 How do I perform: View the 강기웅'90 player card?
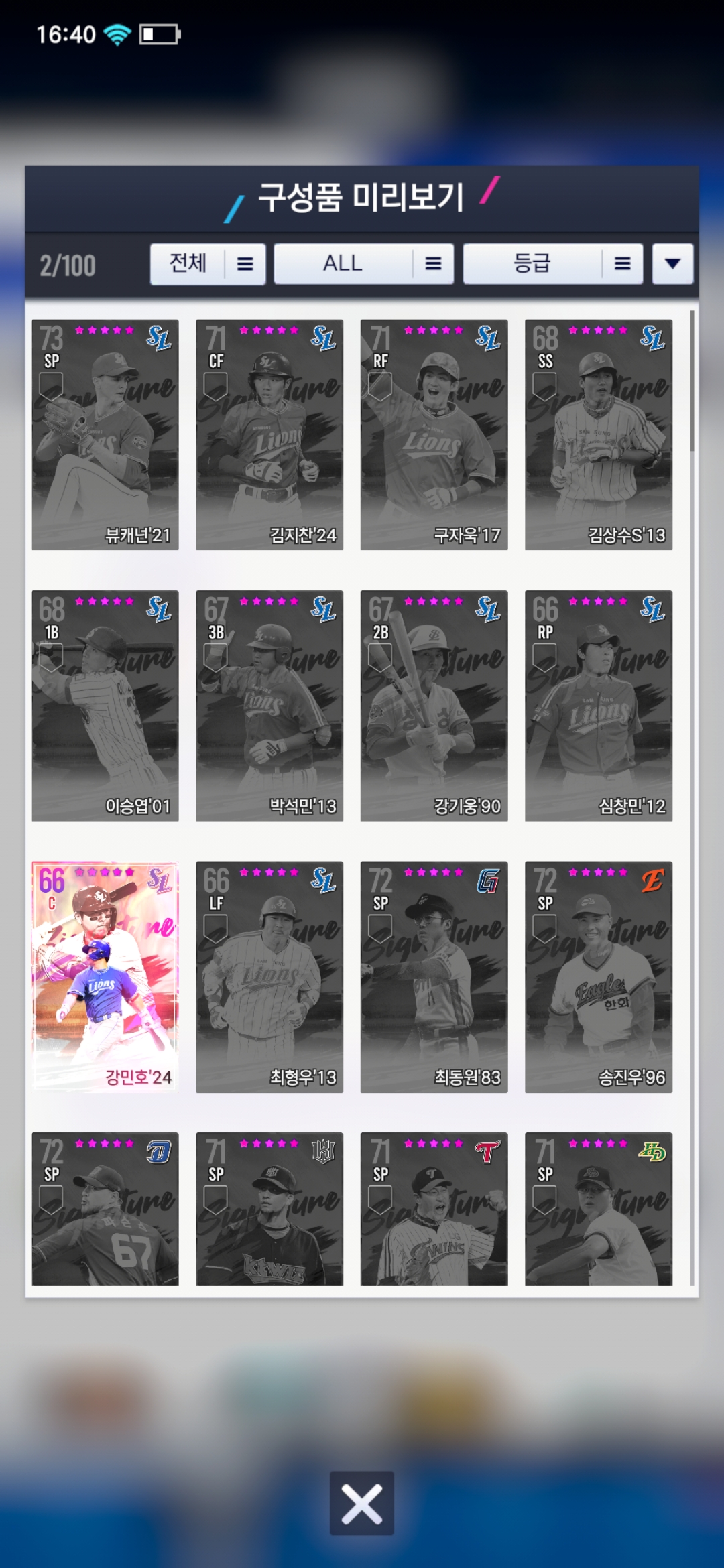point(434,706)
